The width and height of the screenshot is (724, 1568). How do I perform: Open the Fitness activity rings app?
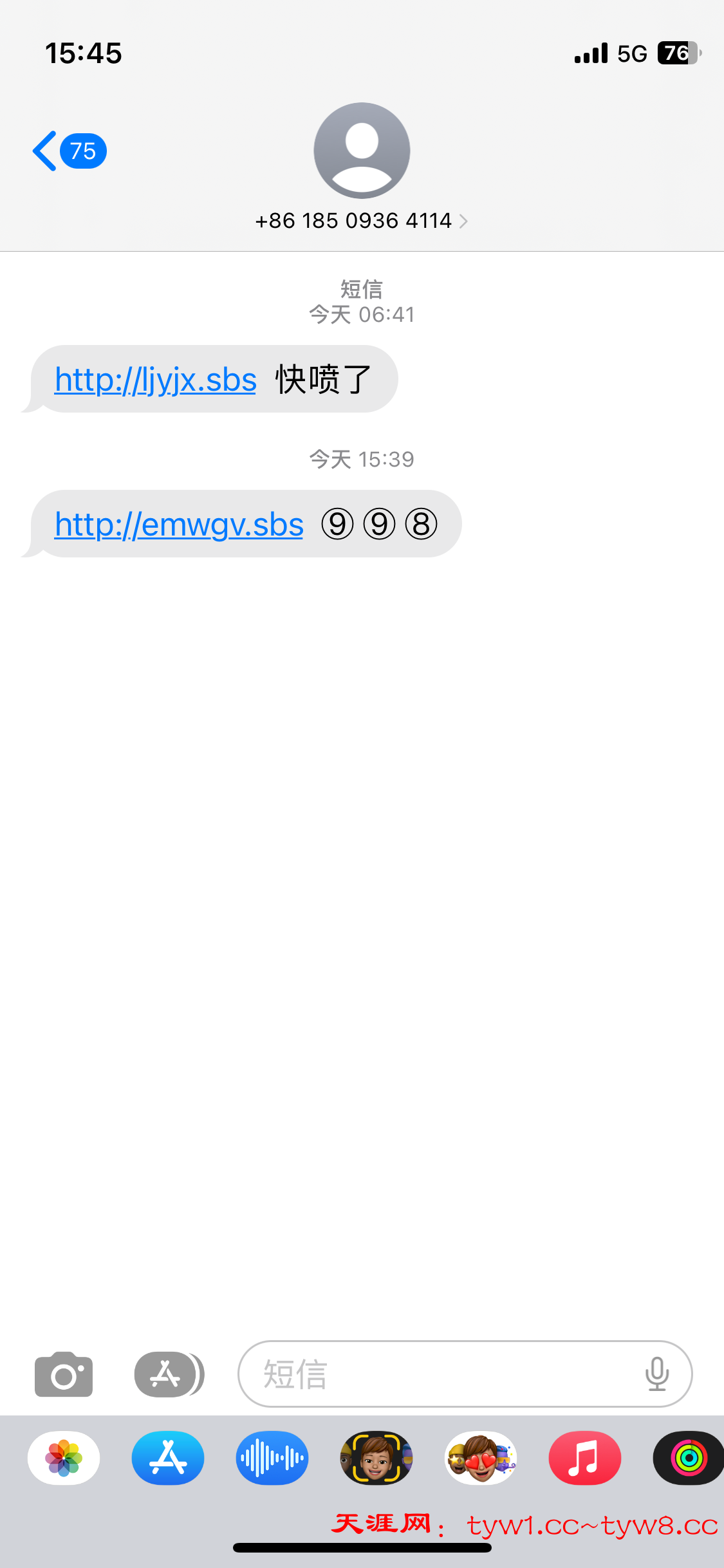click(x=687, y=1458)
